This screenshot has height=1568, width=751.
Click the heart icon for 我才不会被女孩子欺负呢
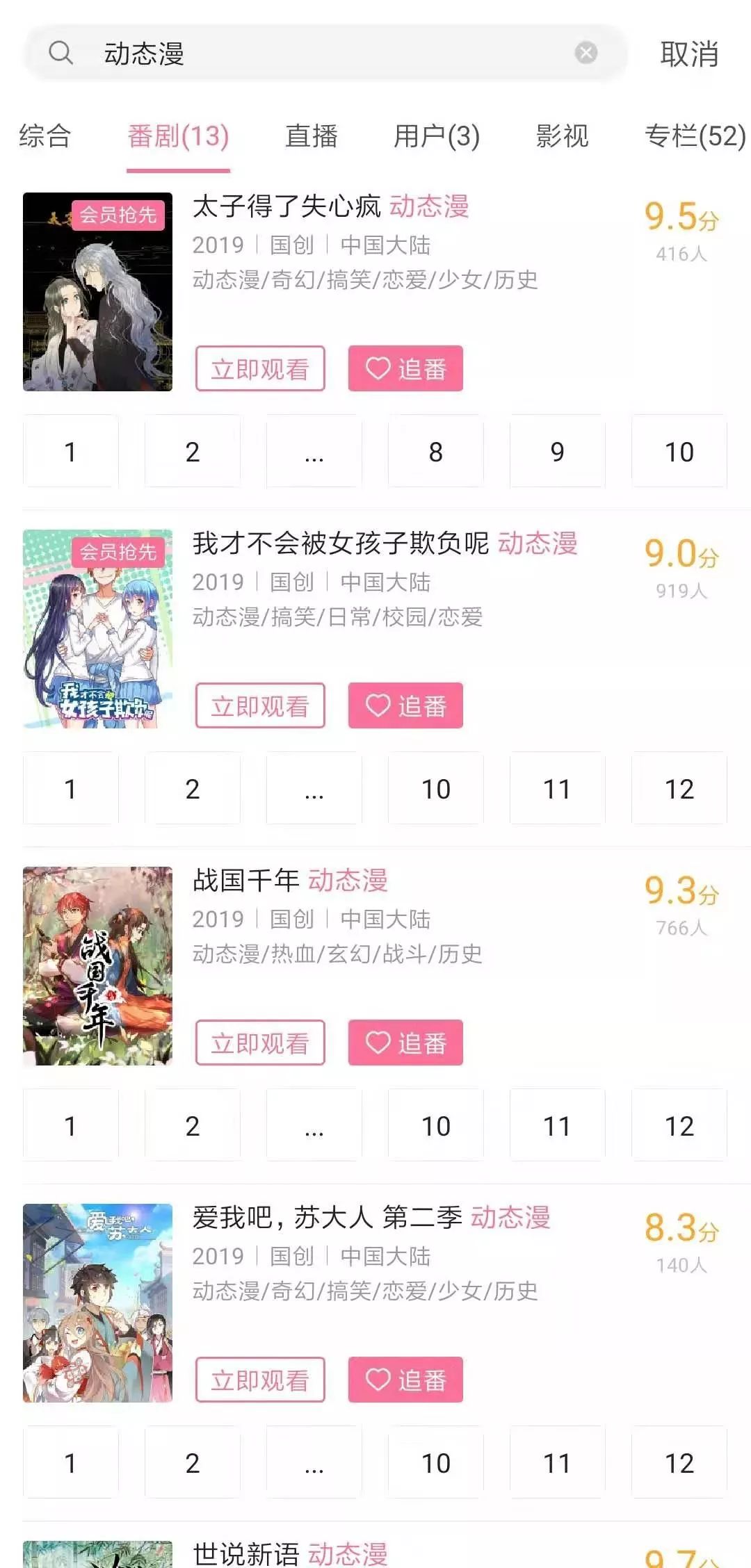point(376,705)
